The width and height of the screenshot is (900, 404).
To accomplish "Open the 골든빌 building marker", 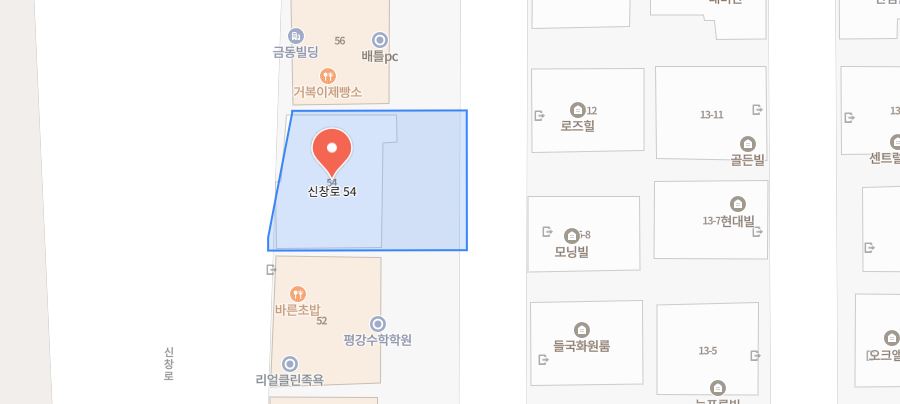I will coord(747,144).
